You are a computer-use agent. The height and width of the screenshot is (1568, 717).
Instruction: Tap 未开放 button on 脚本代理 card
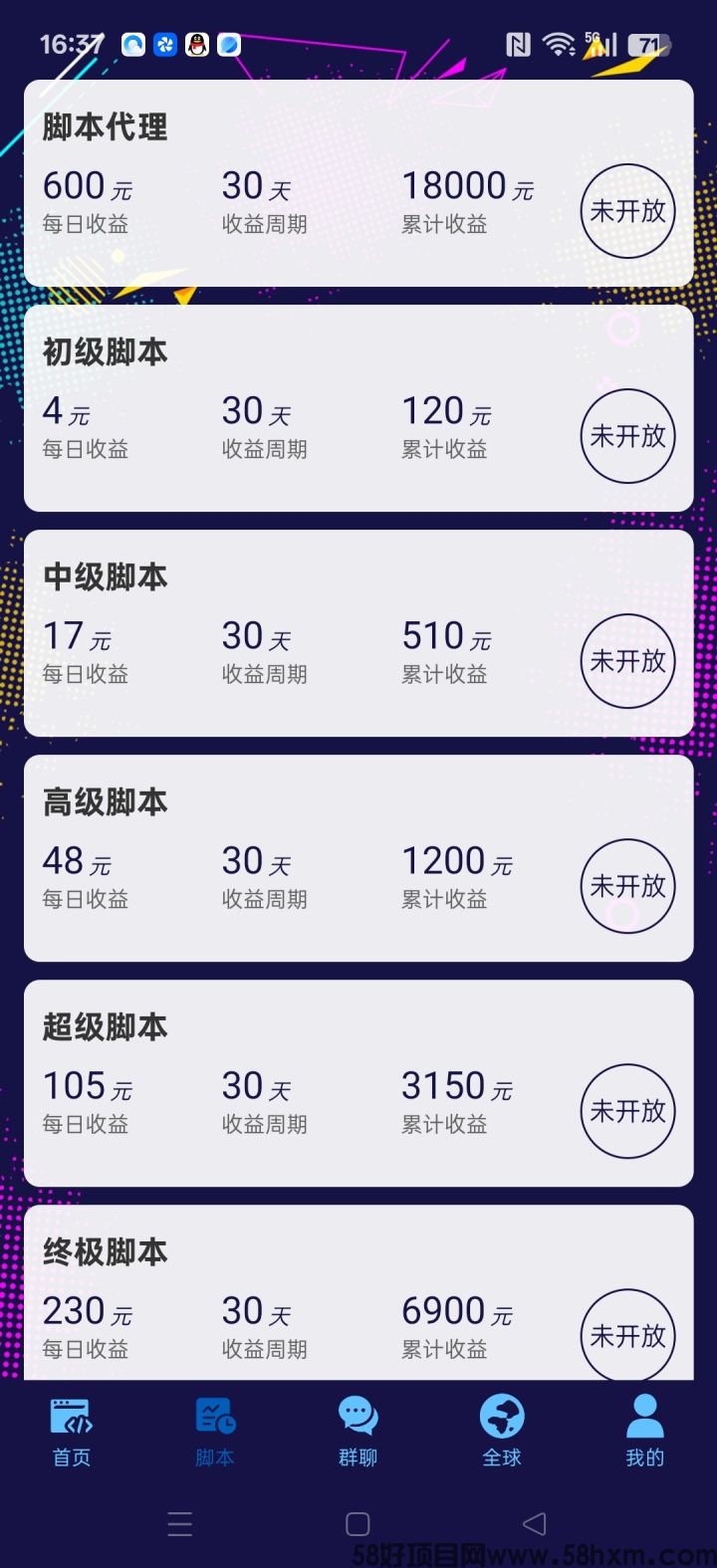click(x=627, y=211)
